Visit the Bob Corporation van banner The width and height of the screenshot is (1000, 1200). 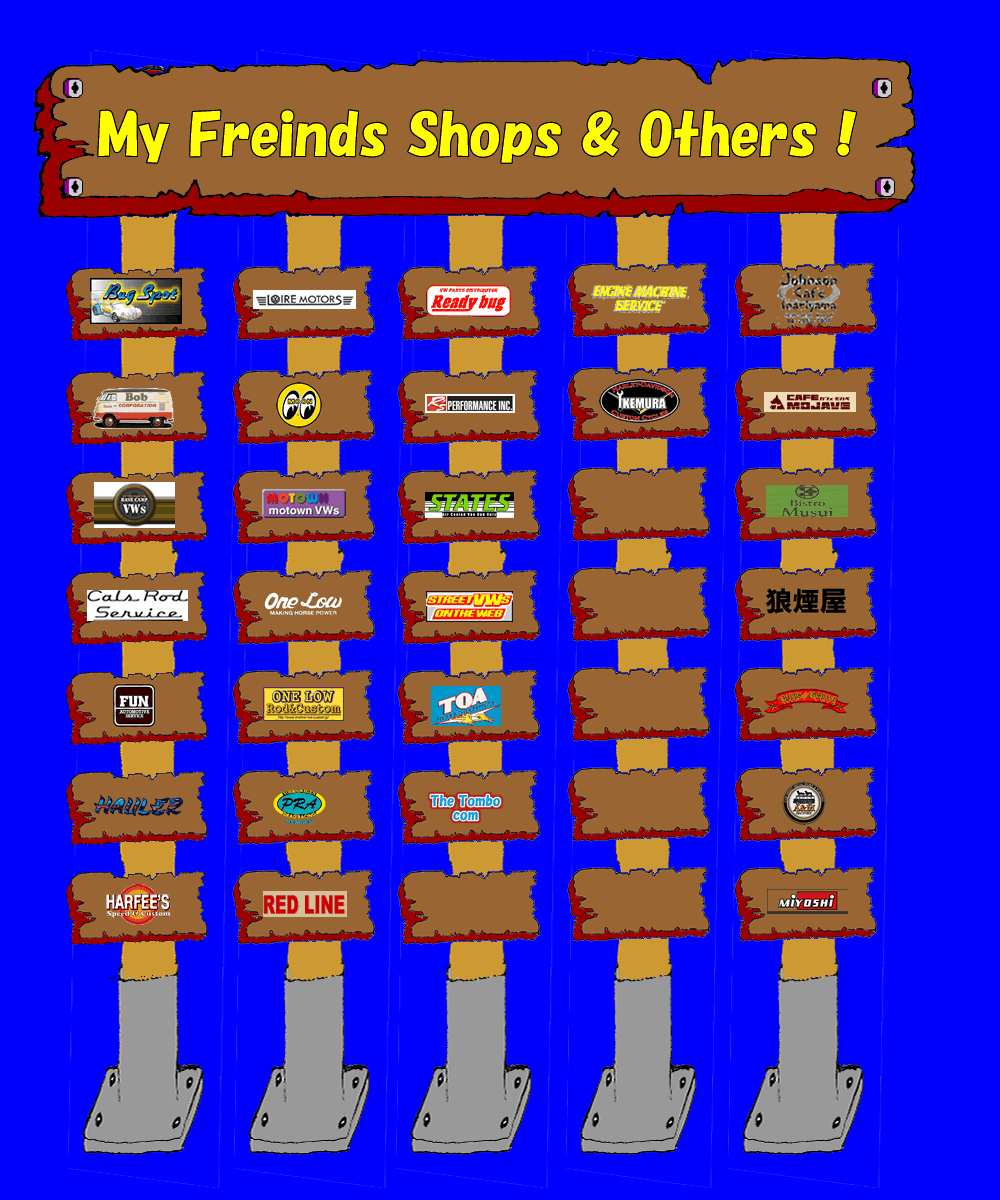134,408
